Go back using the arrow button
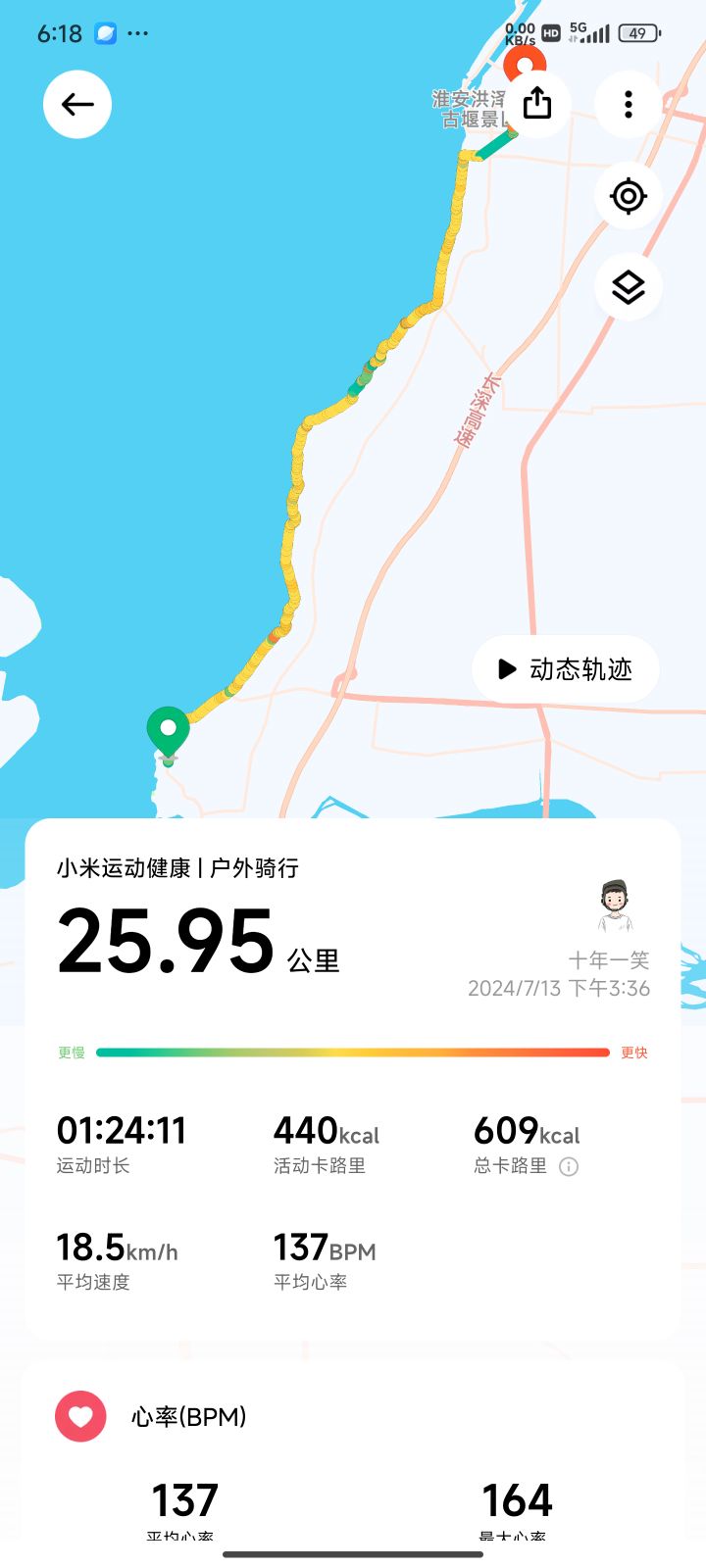The height and width of the screenshot is (1568, 706). 77,104
